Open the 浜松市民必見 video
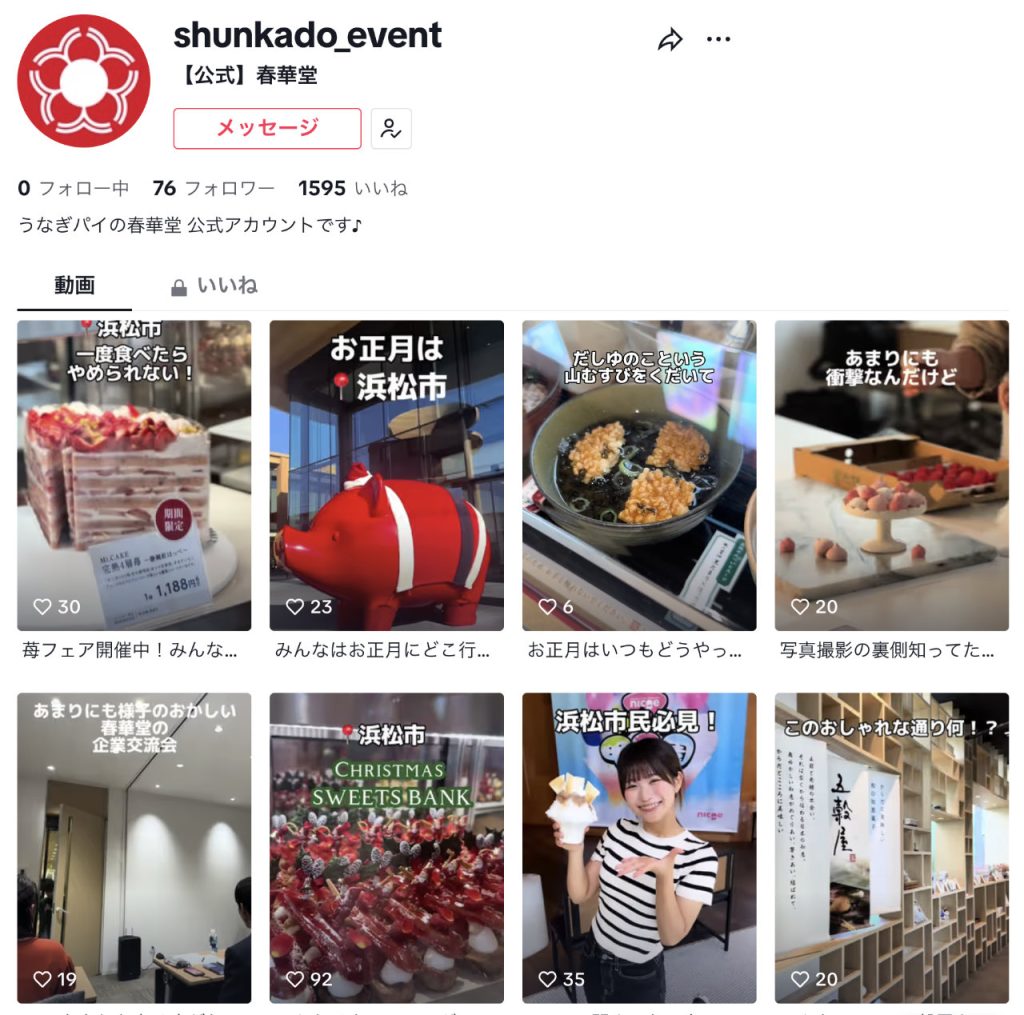This screenshot has width=1024, height=1015. (x=639, y=848)
